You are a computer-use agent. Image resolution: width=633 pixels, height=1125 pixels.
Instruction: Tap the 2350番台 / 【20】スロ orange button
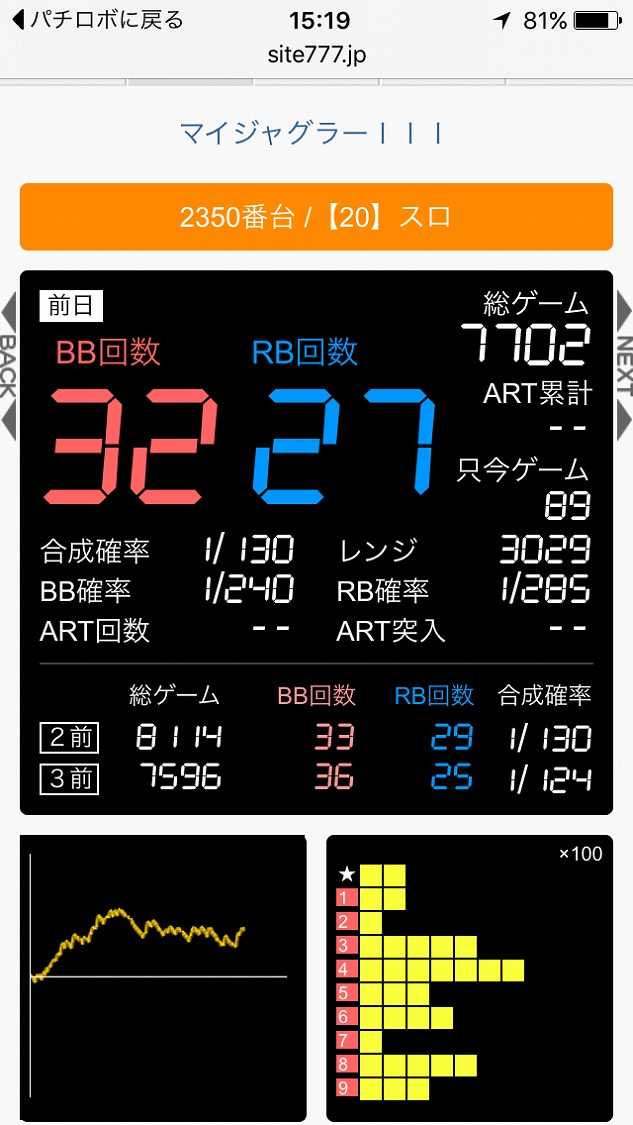pyautogui.click(x=316, y=217)
